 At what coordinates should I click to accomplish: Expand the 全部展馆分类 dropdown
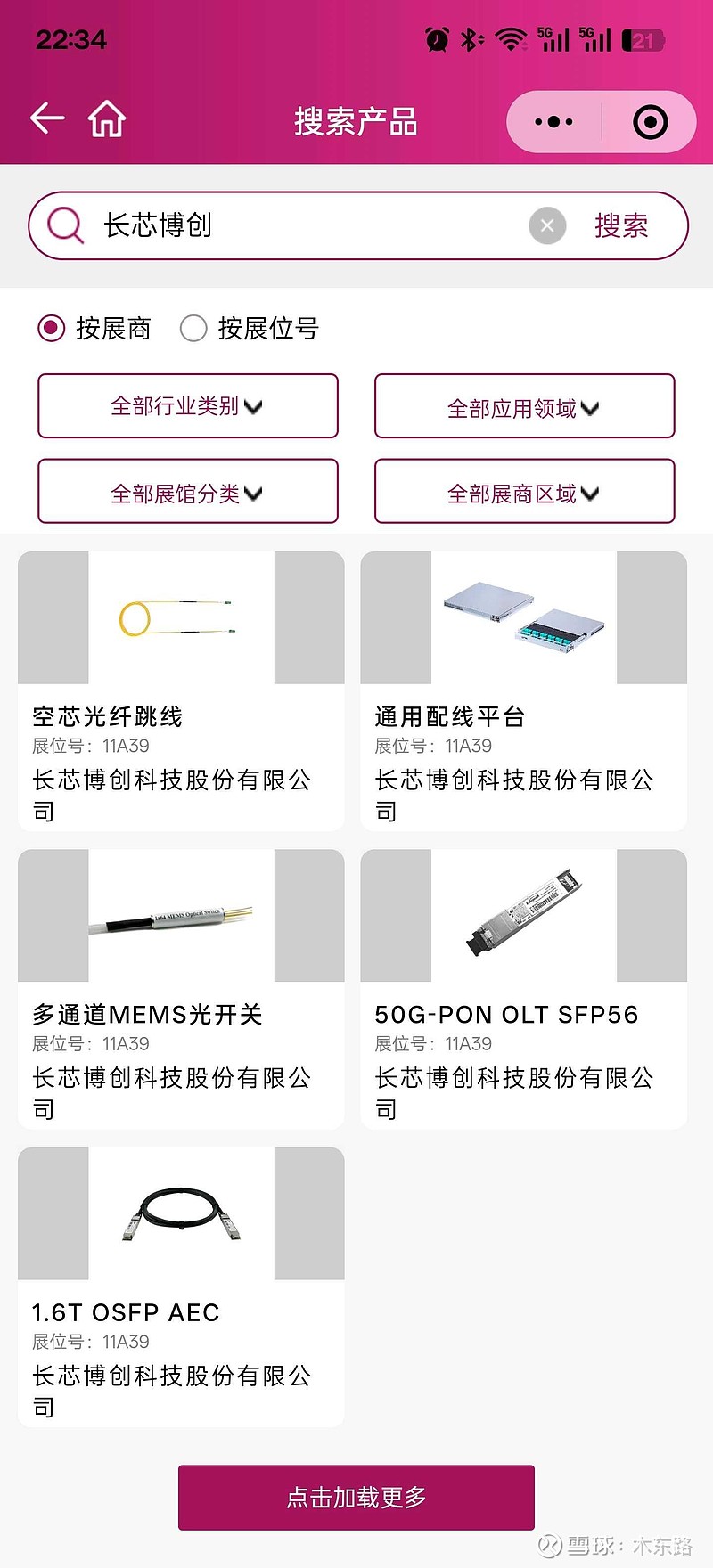pyautogui.click(x=188, y=491)
